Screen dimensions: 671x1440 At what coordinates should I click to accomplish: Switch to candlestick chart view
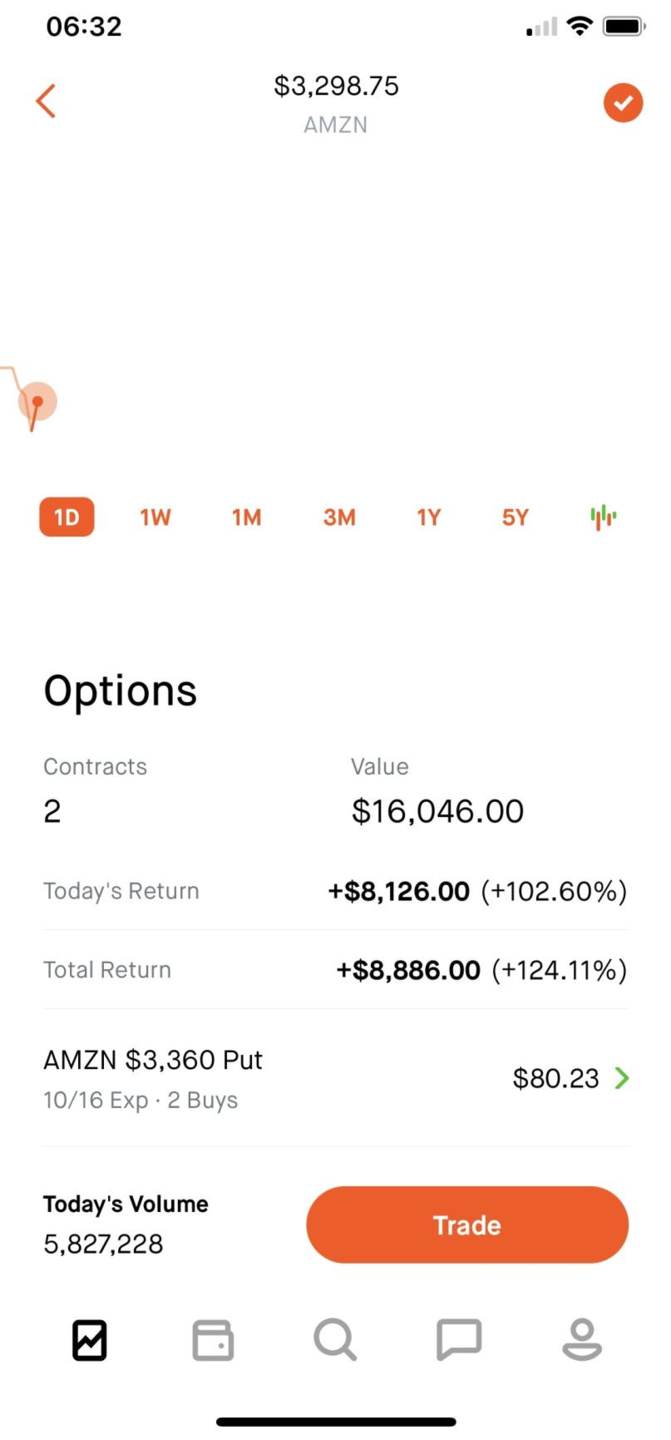[603, 517]
